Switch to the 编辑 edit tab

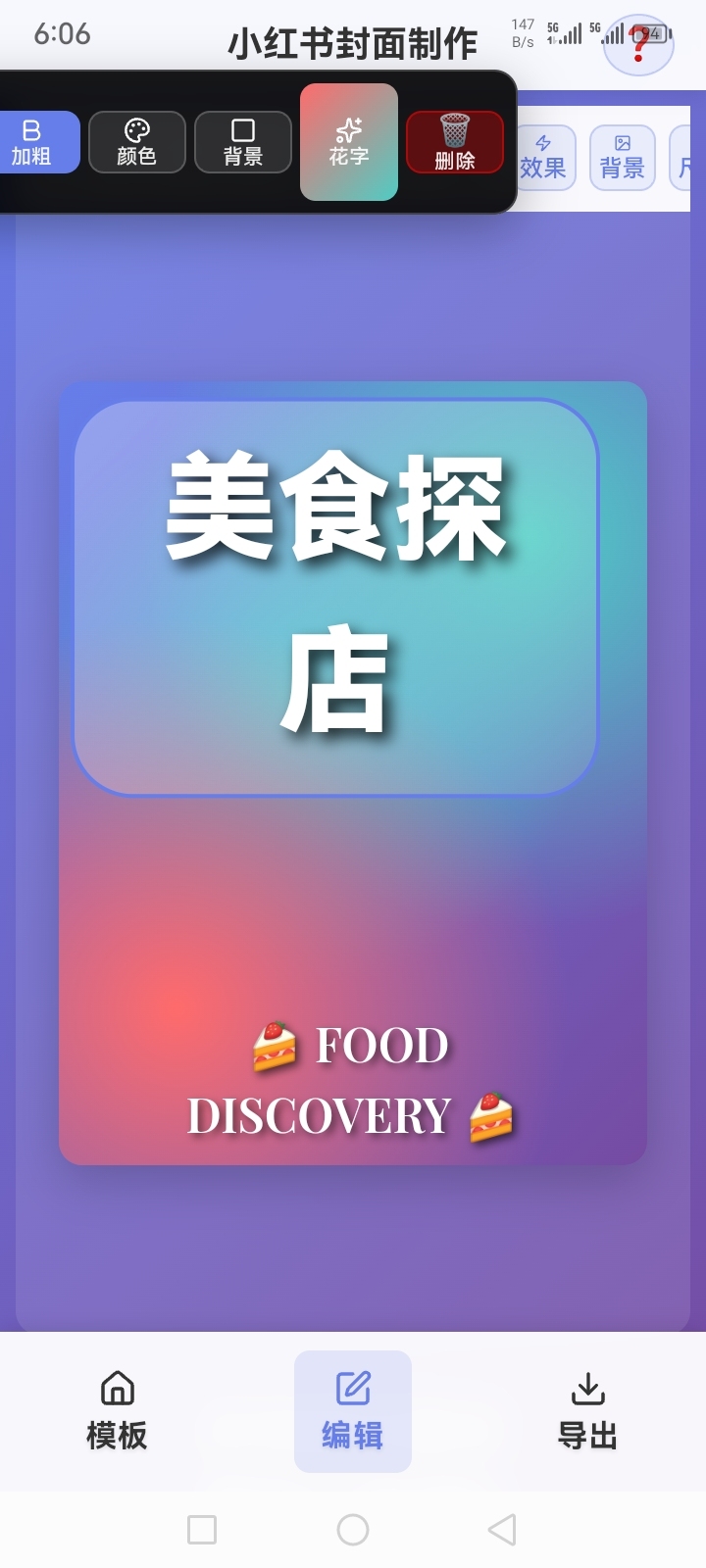[353, 1411]
